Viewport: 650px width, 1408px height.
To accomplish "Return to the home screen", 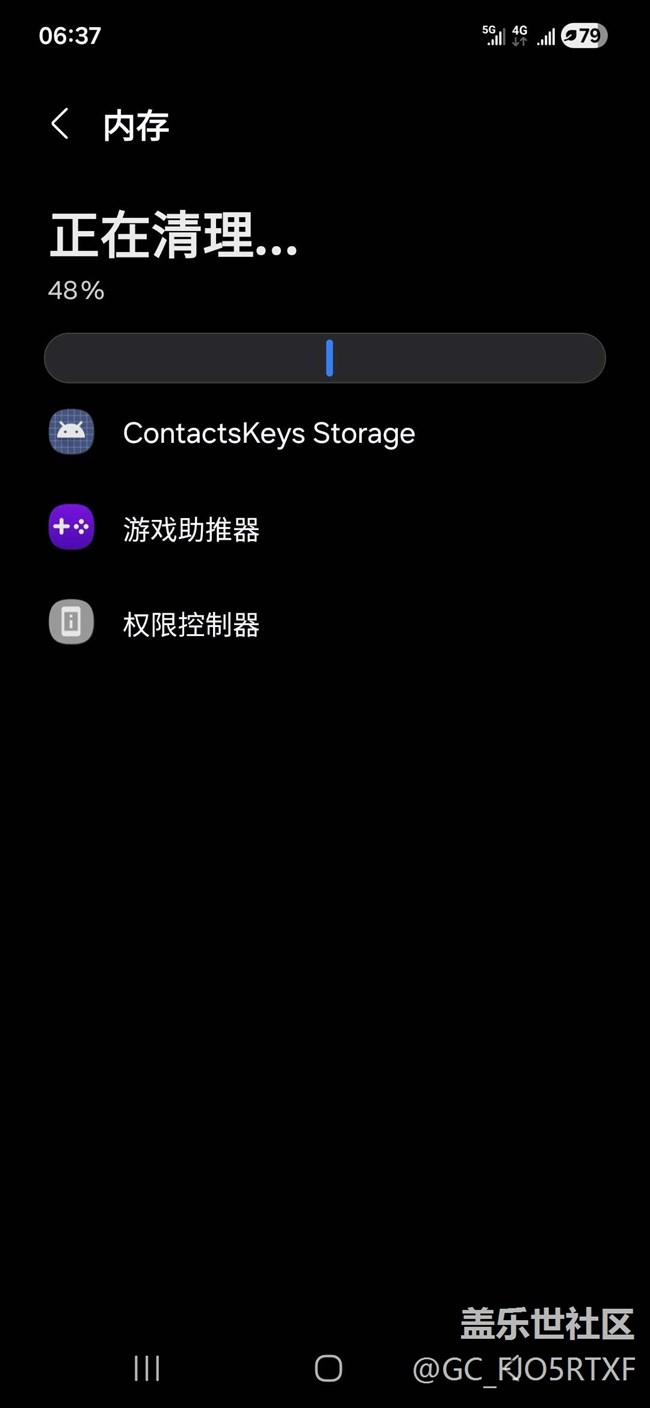I will click(x=328, y=1368).
